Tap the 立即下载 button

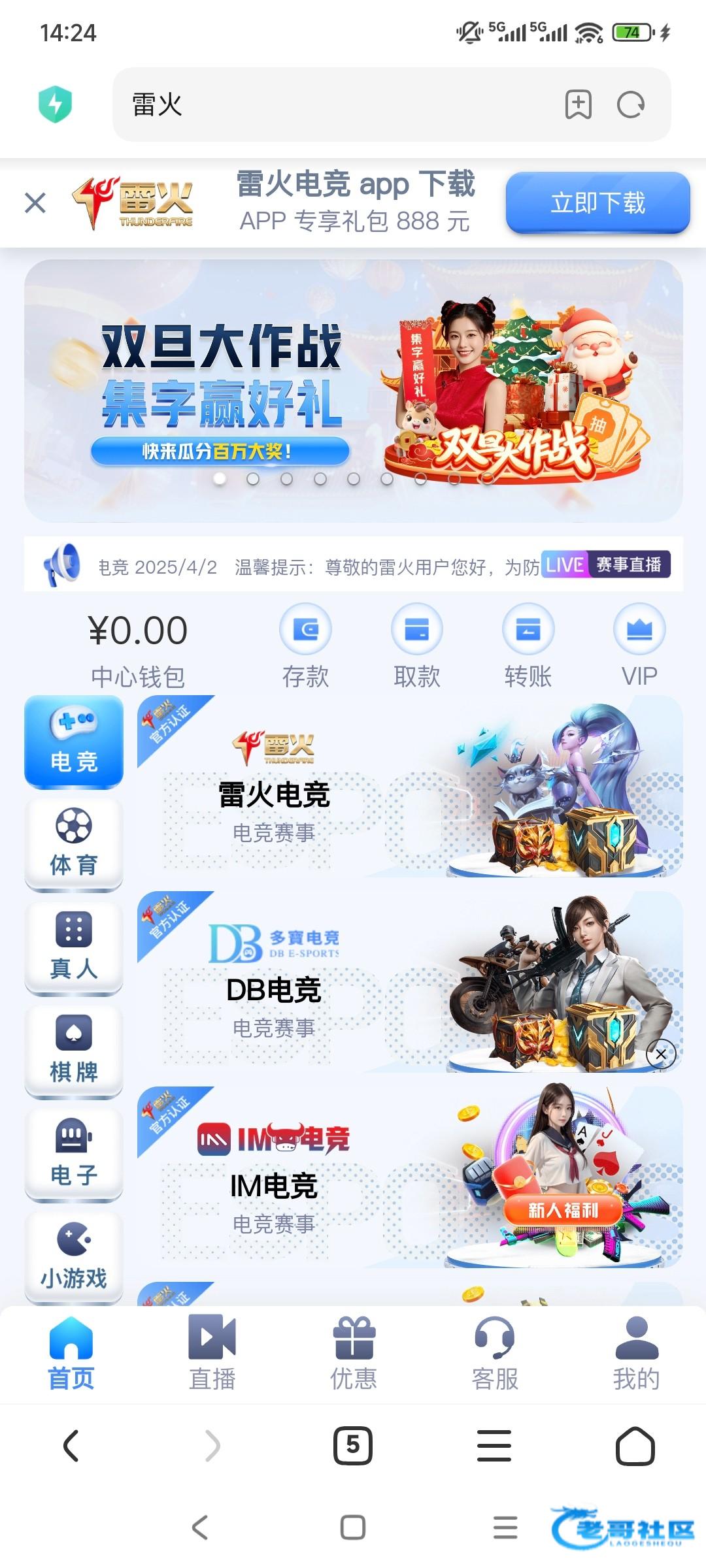pyautogui.click(x=597, y=203)
